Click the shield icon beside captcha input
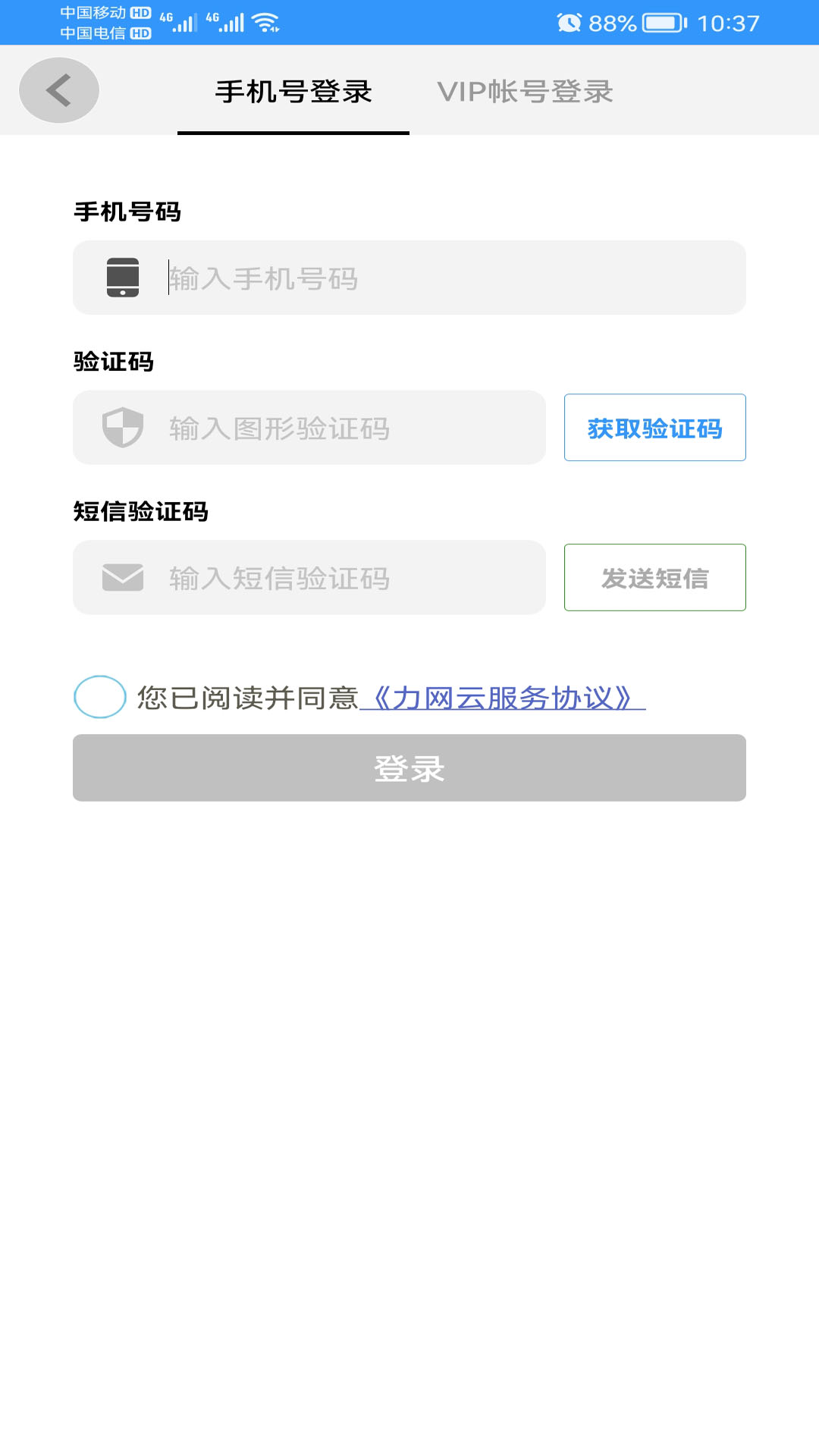The image size is (819, 1456). pyautogui.click(x=124, y=427)
